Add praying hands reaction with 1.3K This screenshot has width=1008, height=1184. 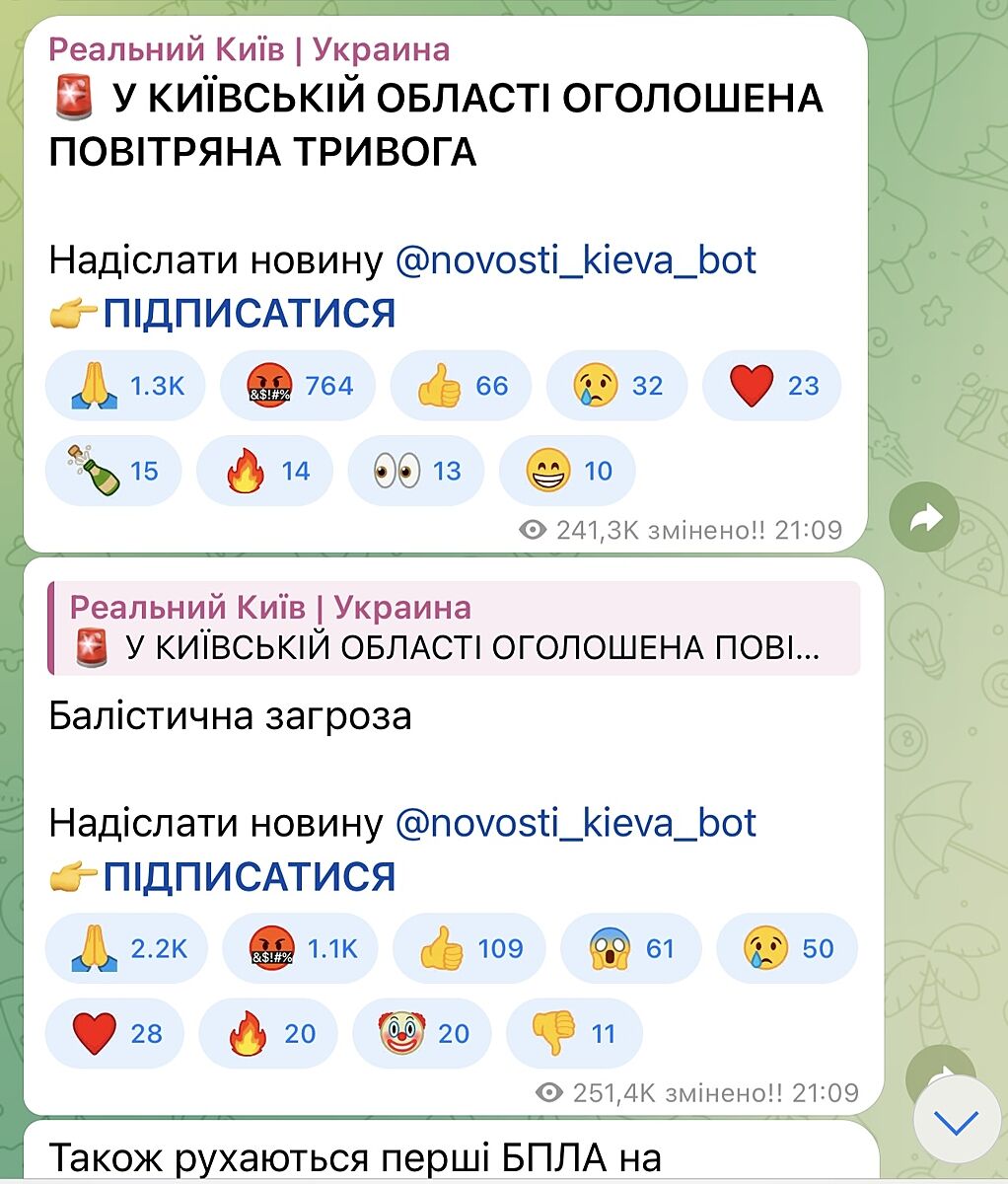coord(125,386)
